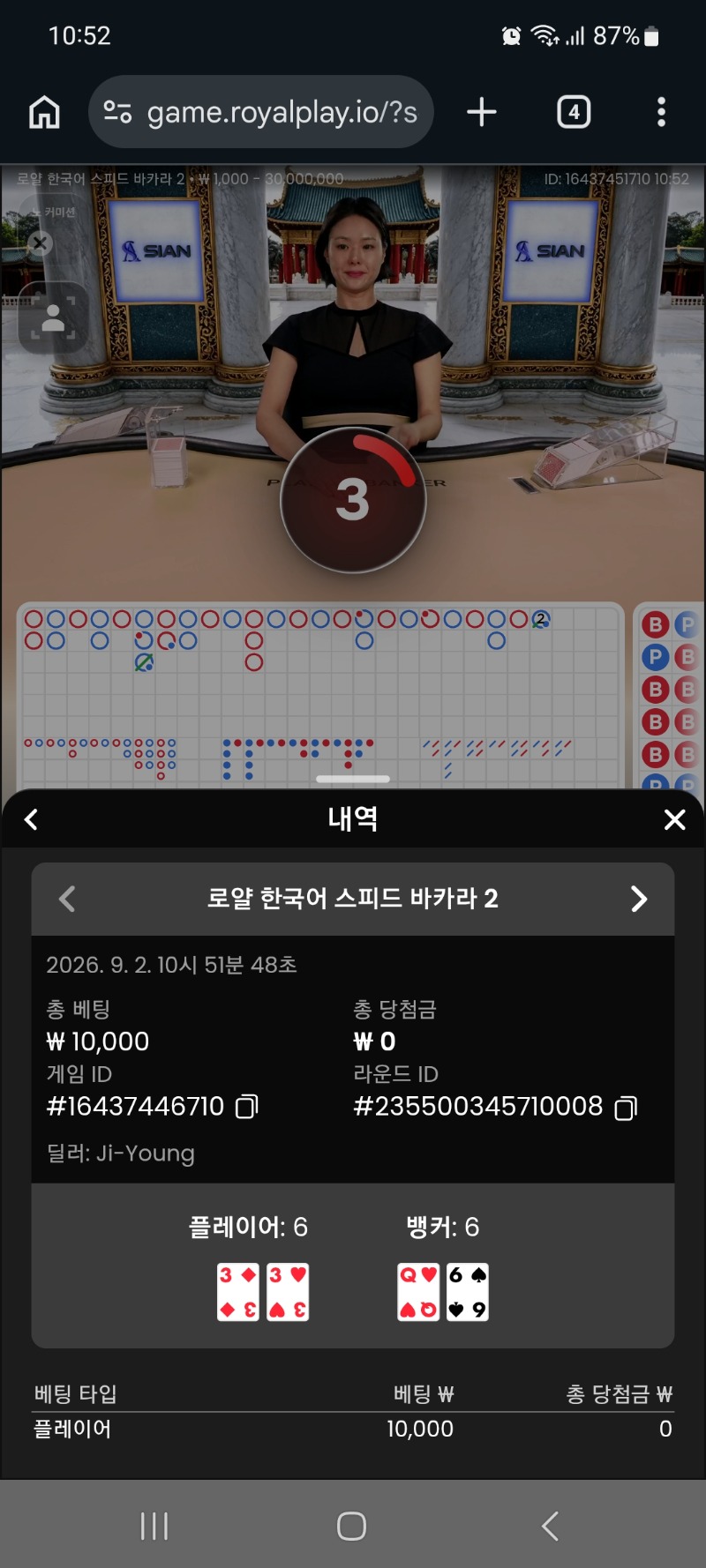Open the big-road scoreboard

click(x=321, y=695)
